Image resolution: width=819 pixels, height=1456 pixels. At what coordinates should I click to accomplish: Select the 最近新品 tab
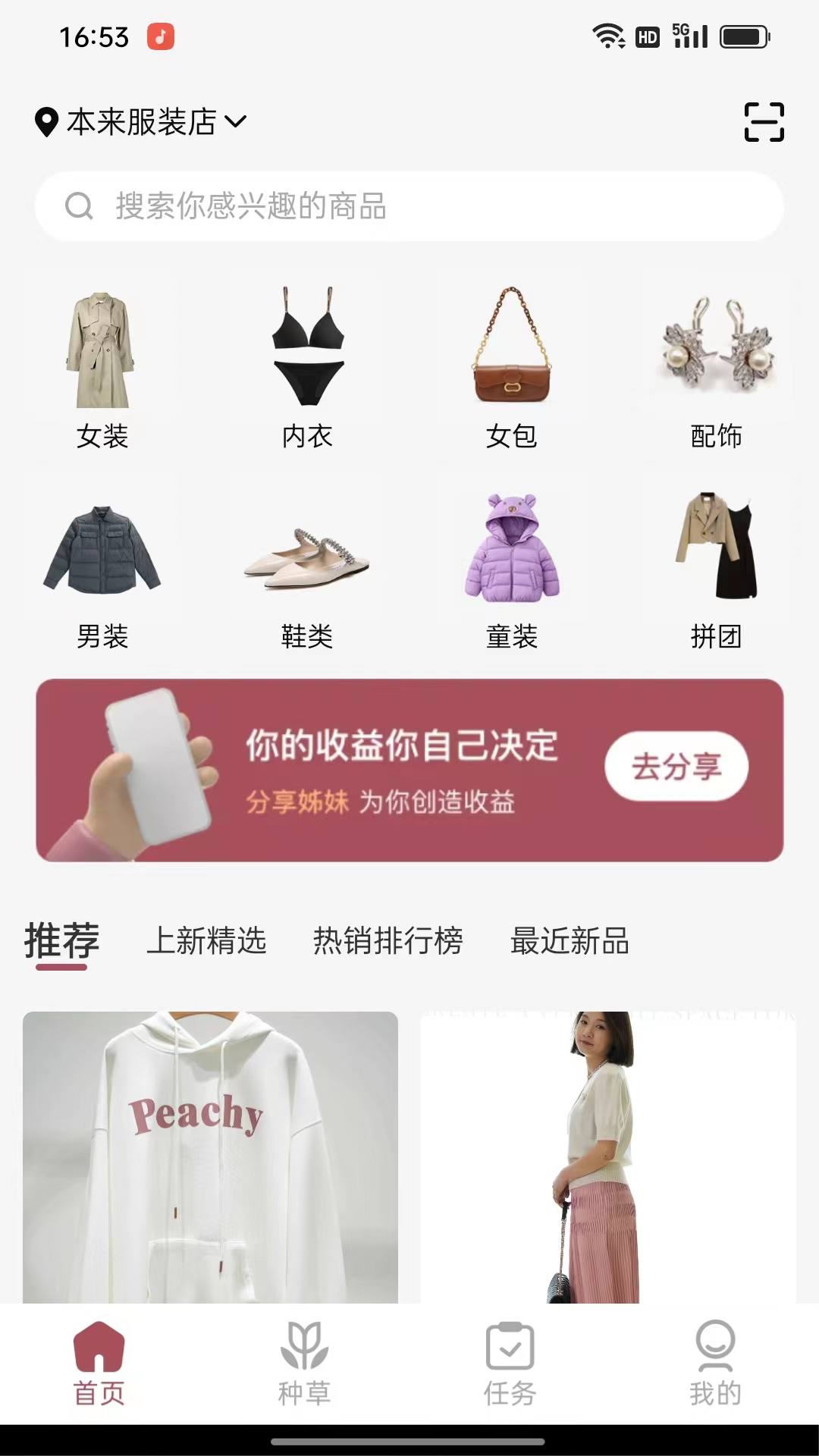[570, 941]
